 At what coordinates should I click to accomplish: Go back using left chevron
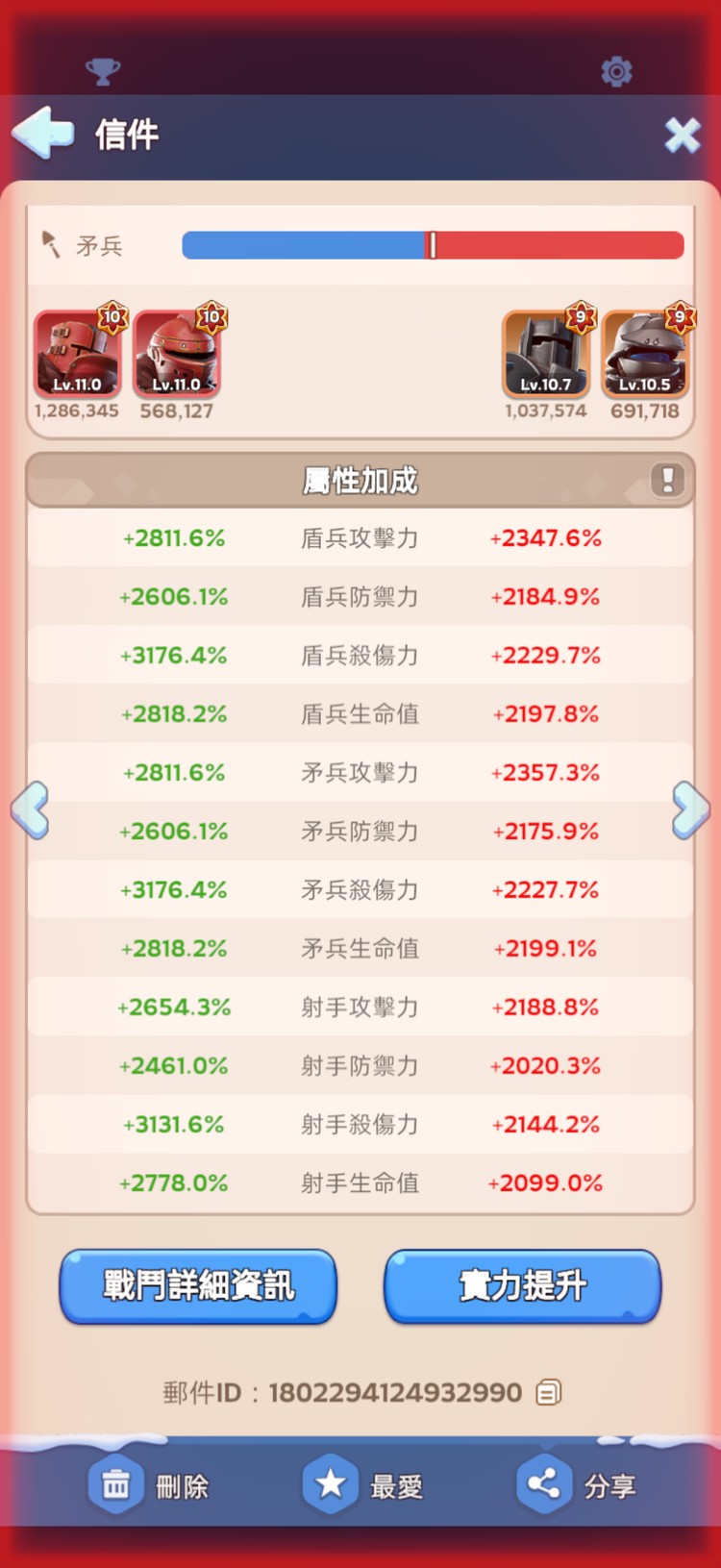pos(32,810)
